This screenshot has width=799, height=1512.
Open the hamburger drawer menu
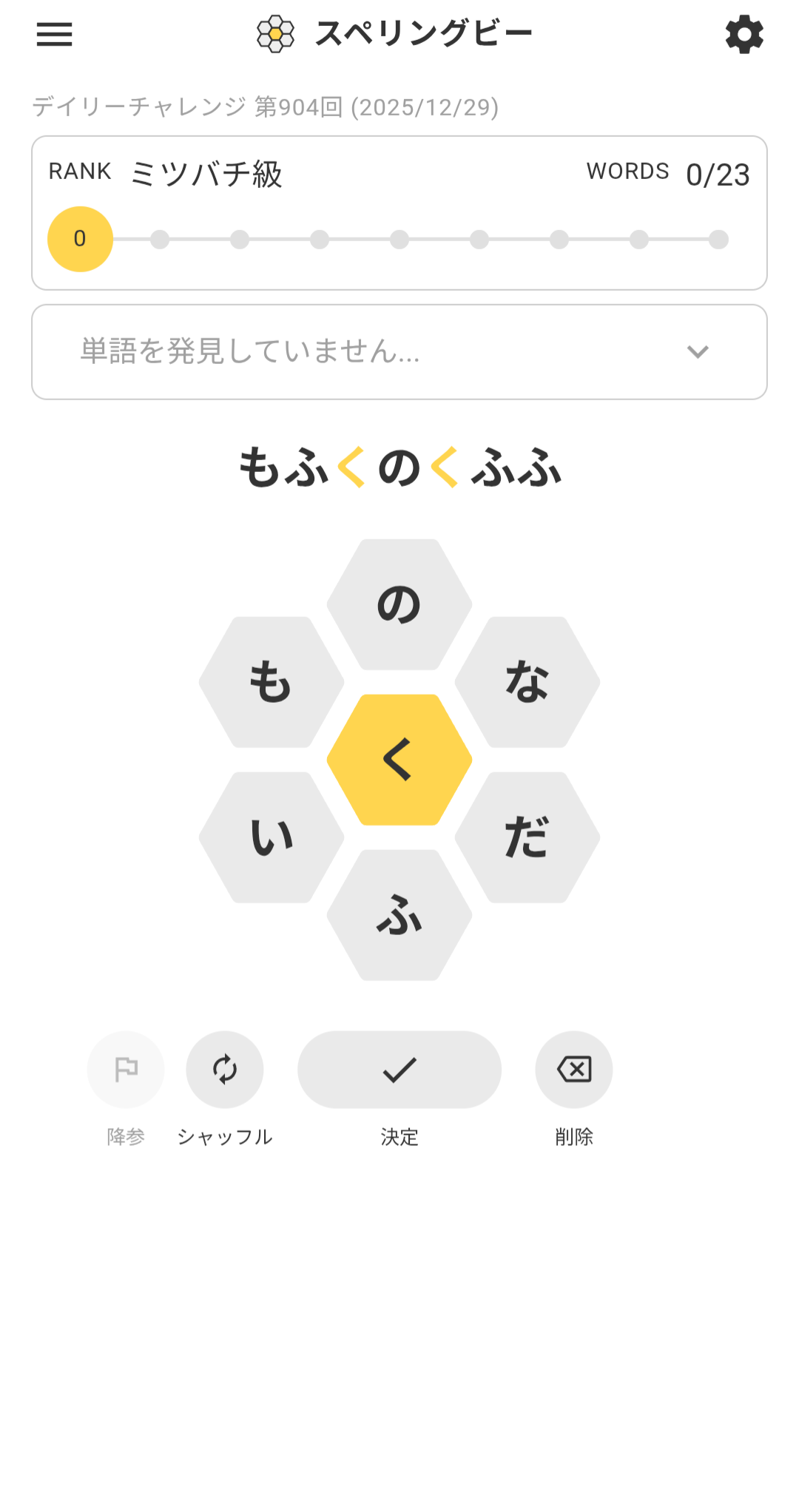55,34
